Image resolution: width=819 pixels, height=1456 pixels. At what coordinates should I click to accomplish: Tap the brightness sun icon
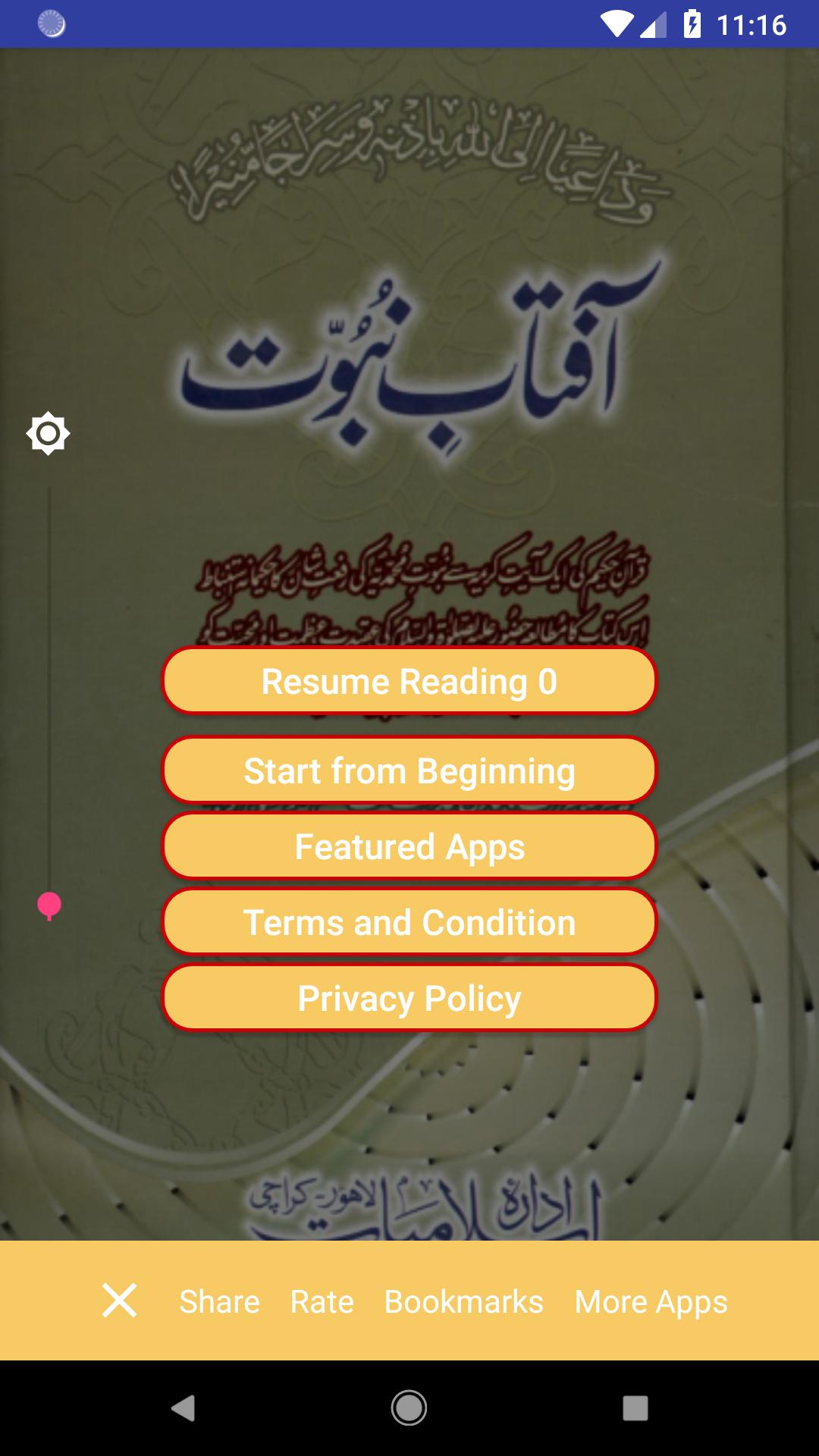pyautogui.click(x=48, y=434)
